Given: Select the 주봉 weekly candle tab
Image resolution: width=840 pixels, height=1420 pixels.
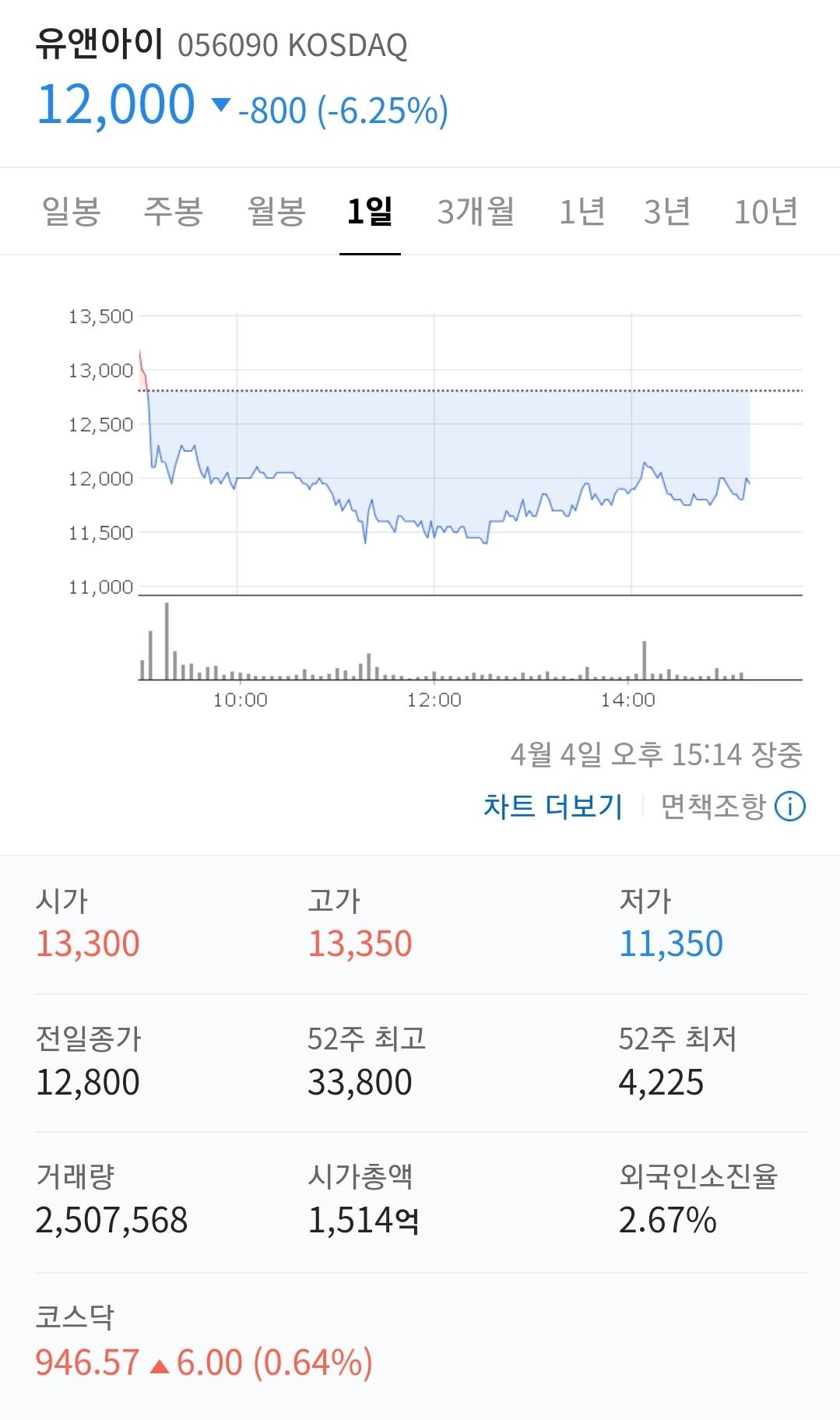Looking at the screenshot, I should pos(174,211).
